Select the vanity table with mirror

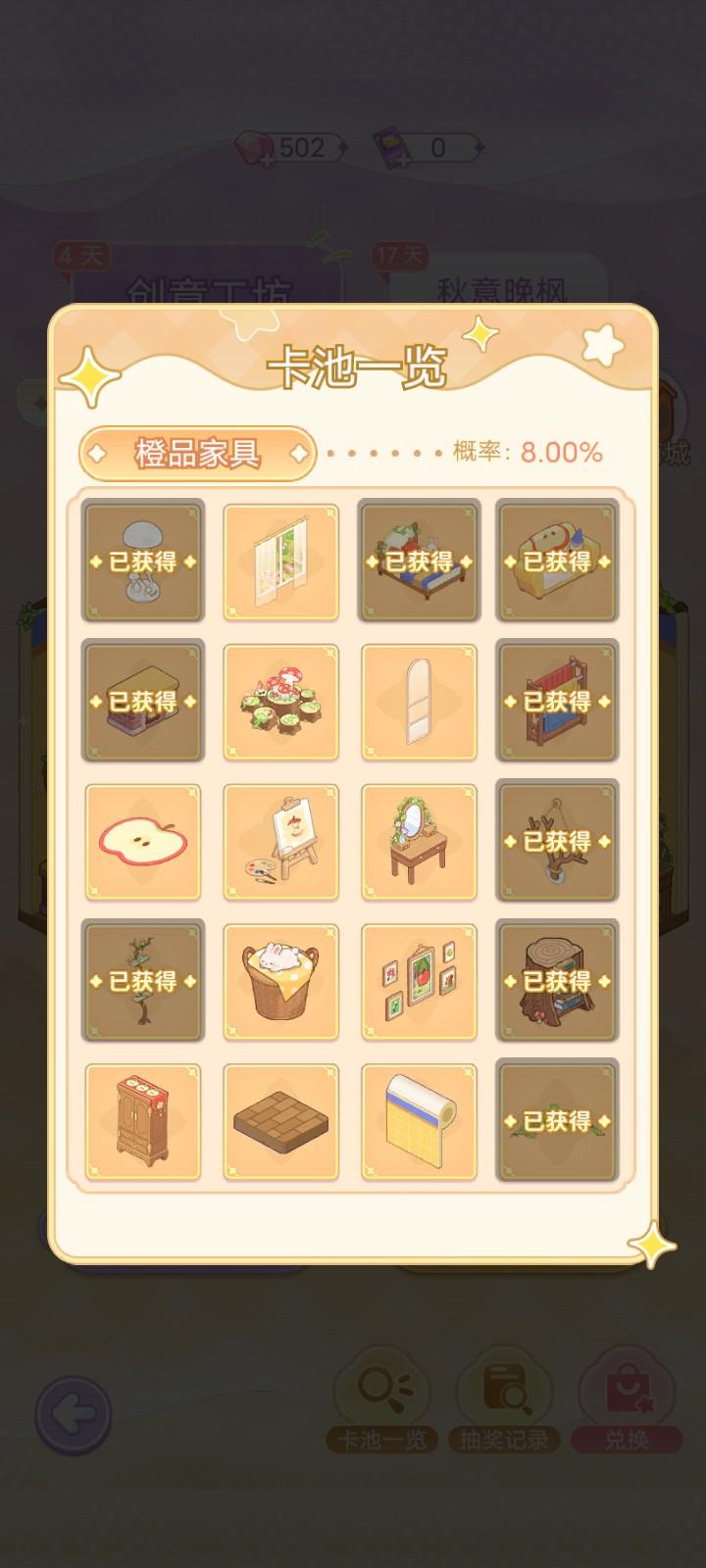coord(419,842)
